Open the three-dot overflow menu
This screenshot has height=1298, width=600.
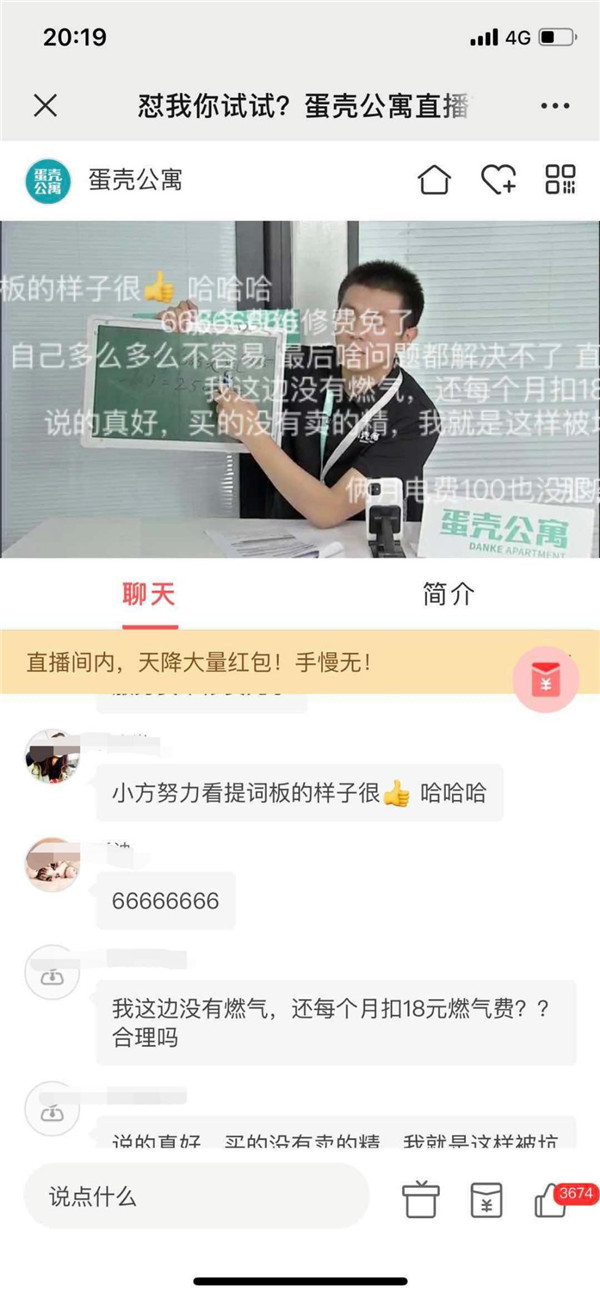pyautogui.click(x=554, y=106)
